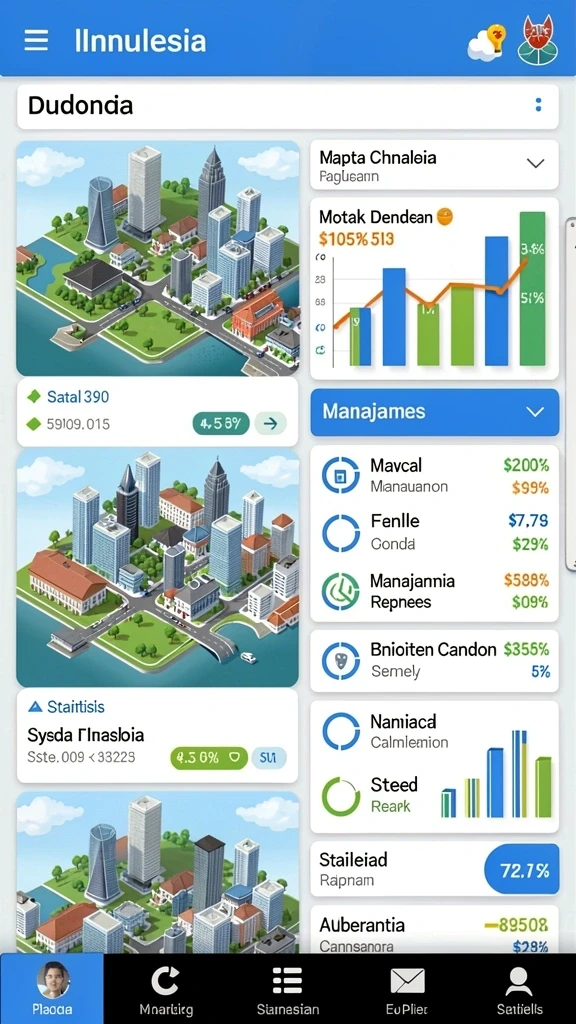Collapse the Manajames section

(535, 411)
